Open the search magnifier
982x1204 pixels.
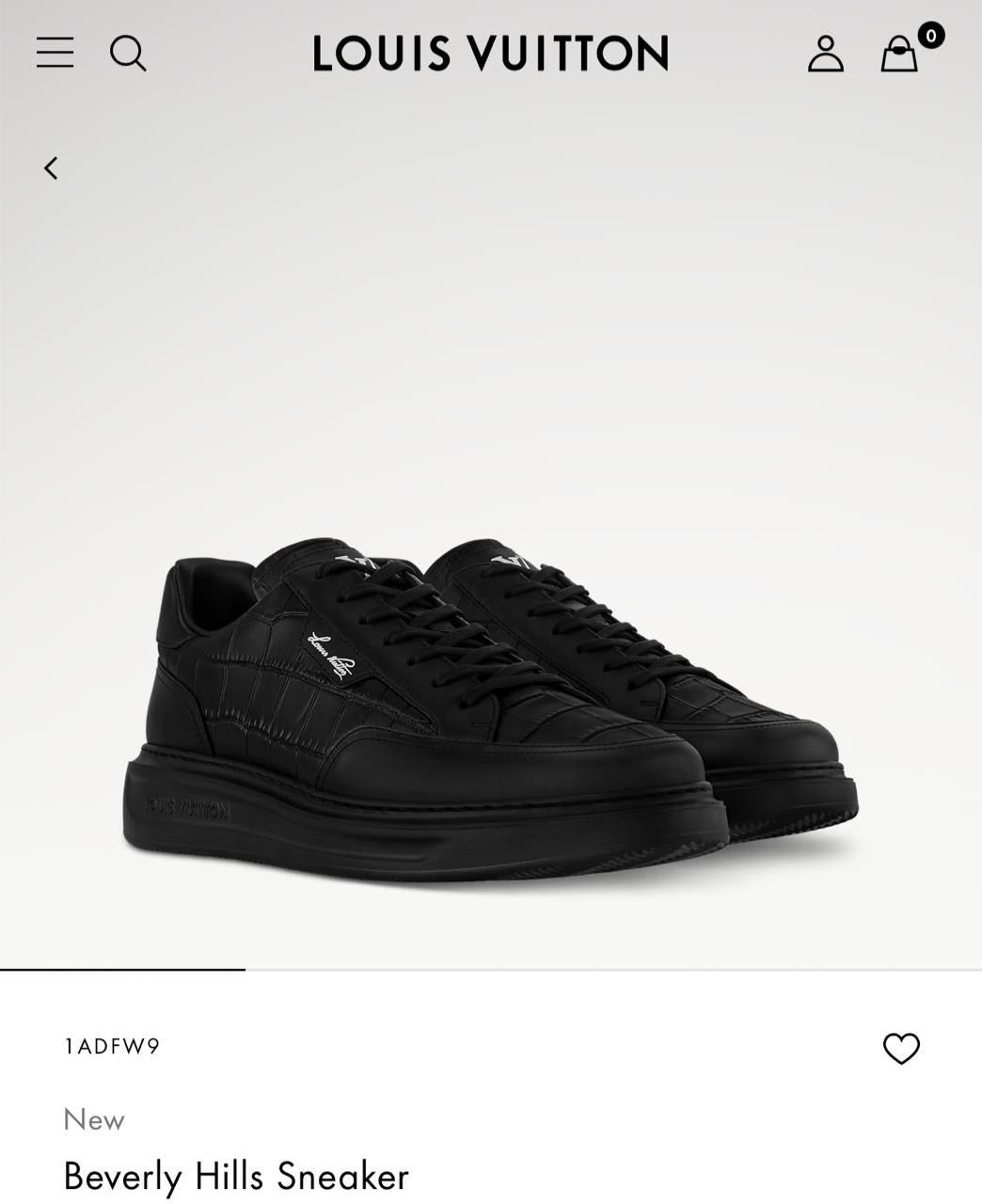pyautogui.click(x=128, y=54)
